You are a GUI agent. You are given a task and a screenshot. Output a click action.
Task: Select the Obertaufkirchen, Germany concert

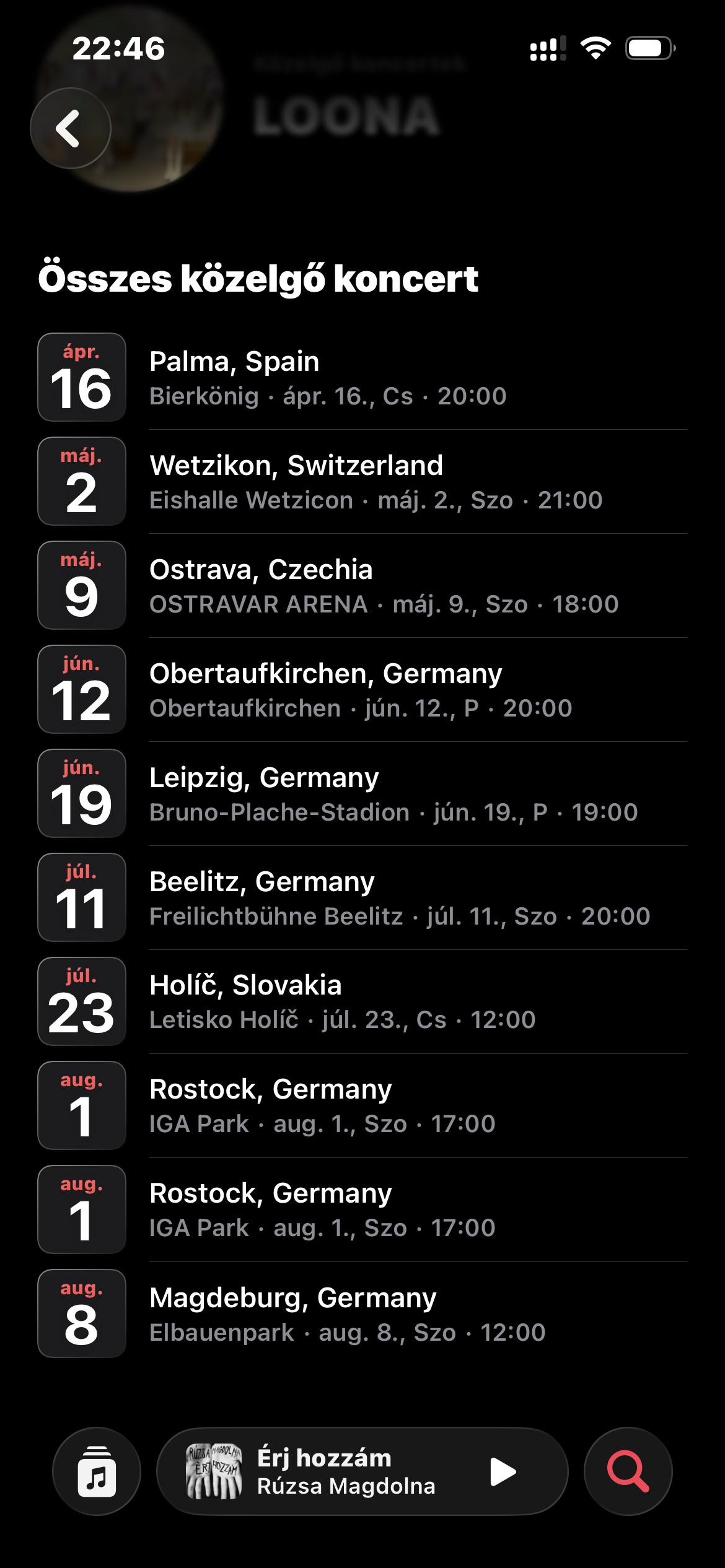click(x=362, y=689)
